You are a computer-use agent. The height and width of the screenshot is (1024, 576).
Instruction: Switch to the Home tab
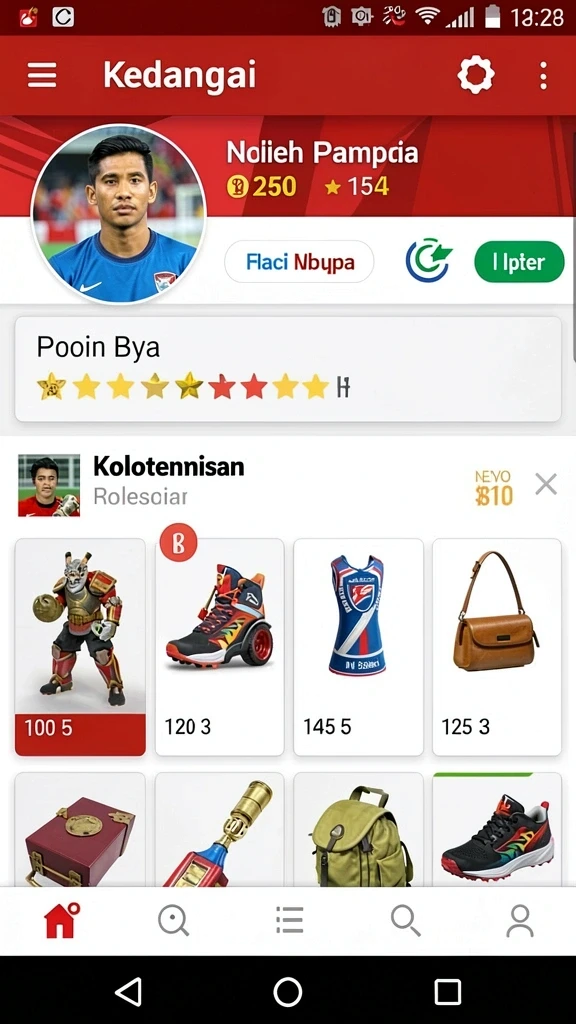61,920
